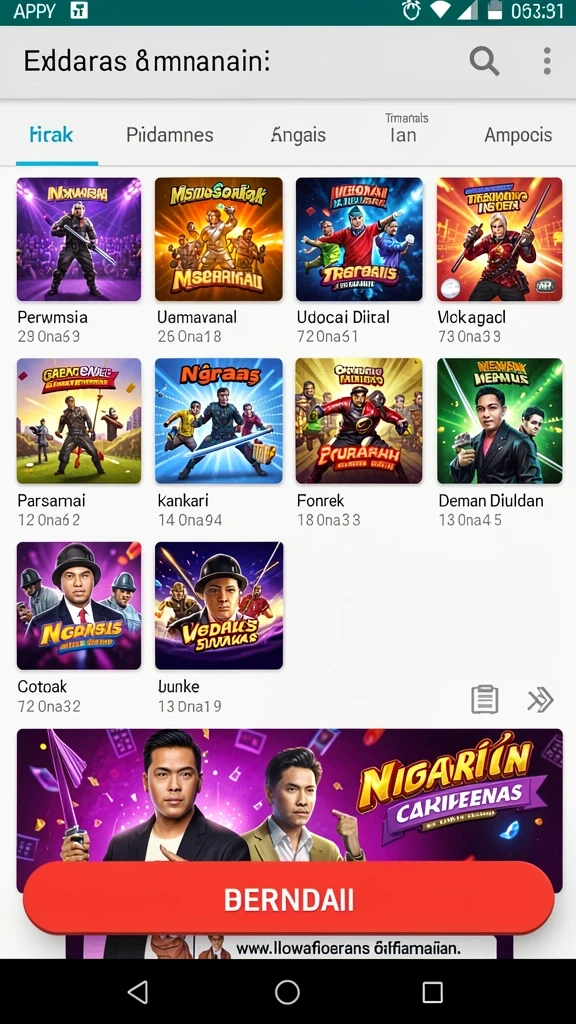This screenshot has height=1024, width=576.
Task: Switch to the Piidamnes tab
Action: coord(170,135)
